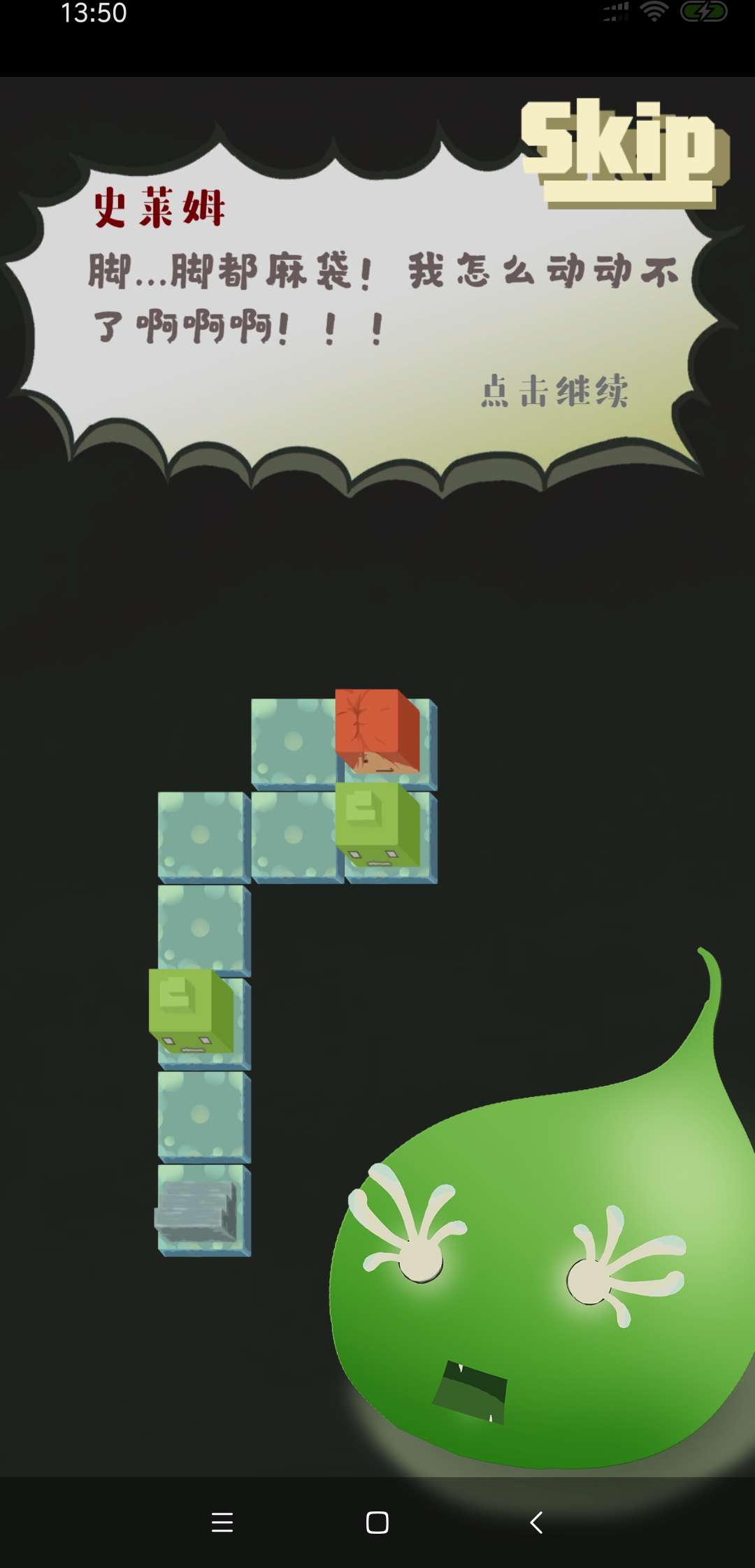Tap 点击继续 to continue the dialogue
The width and height of the screenshot is (755, 1568).
pyautogui.click(x=555, y=391)
